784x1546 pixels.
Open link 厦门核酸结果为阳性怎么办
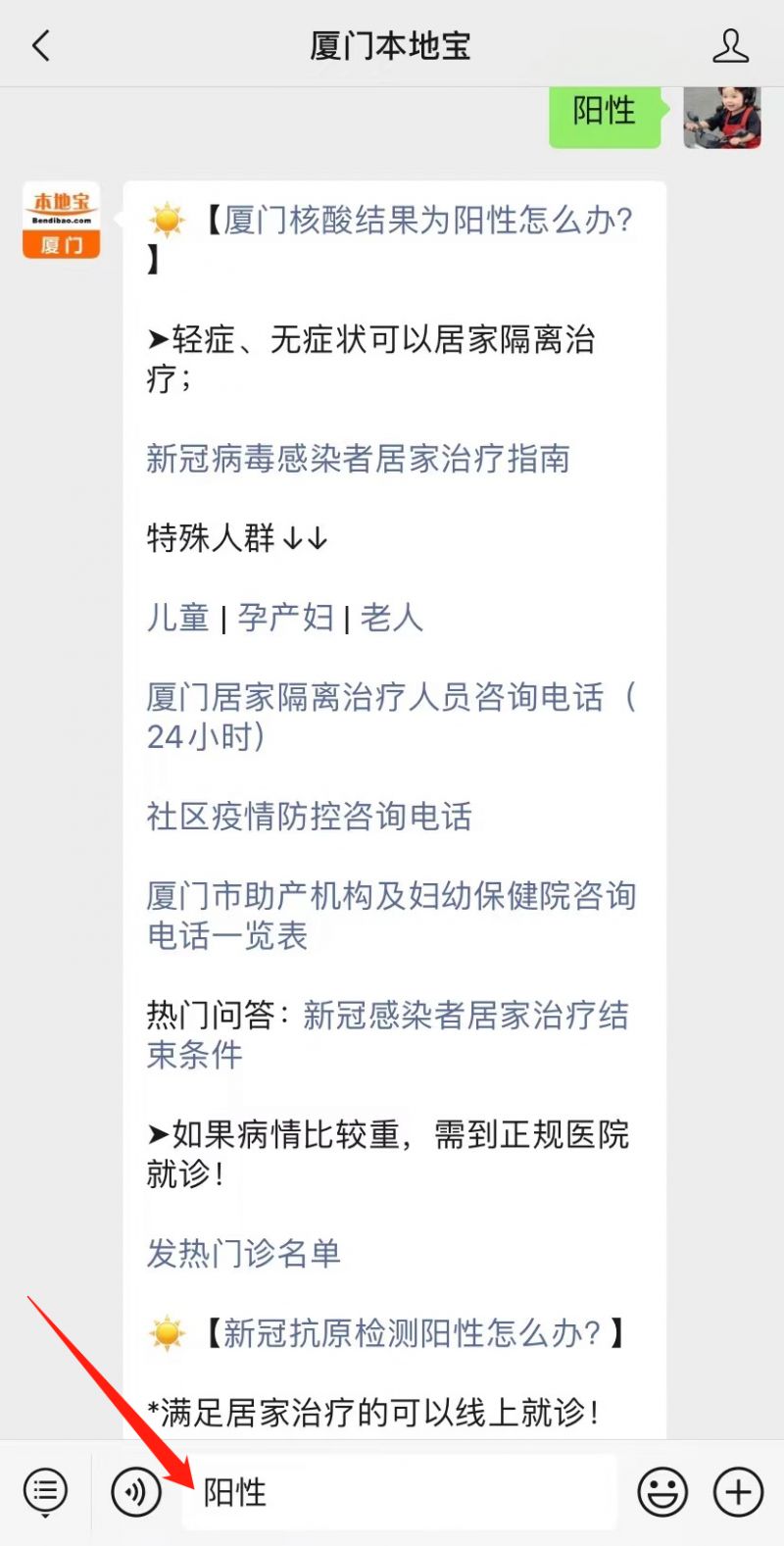[427, 221]
